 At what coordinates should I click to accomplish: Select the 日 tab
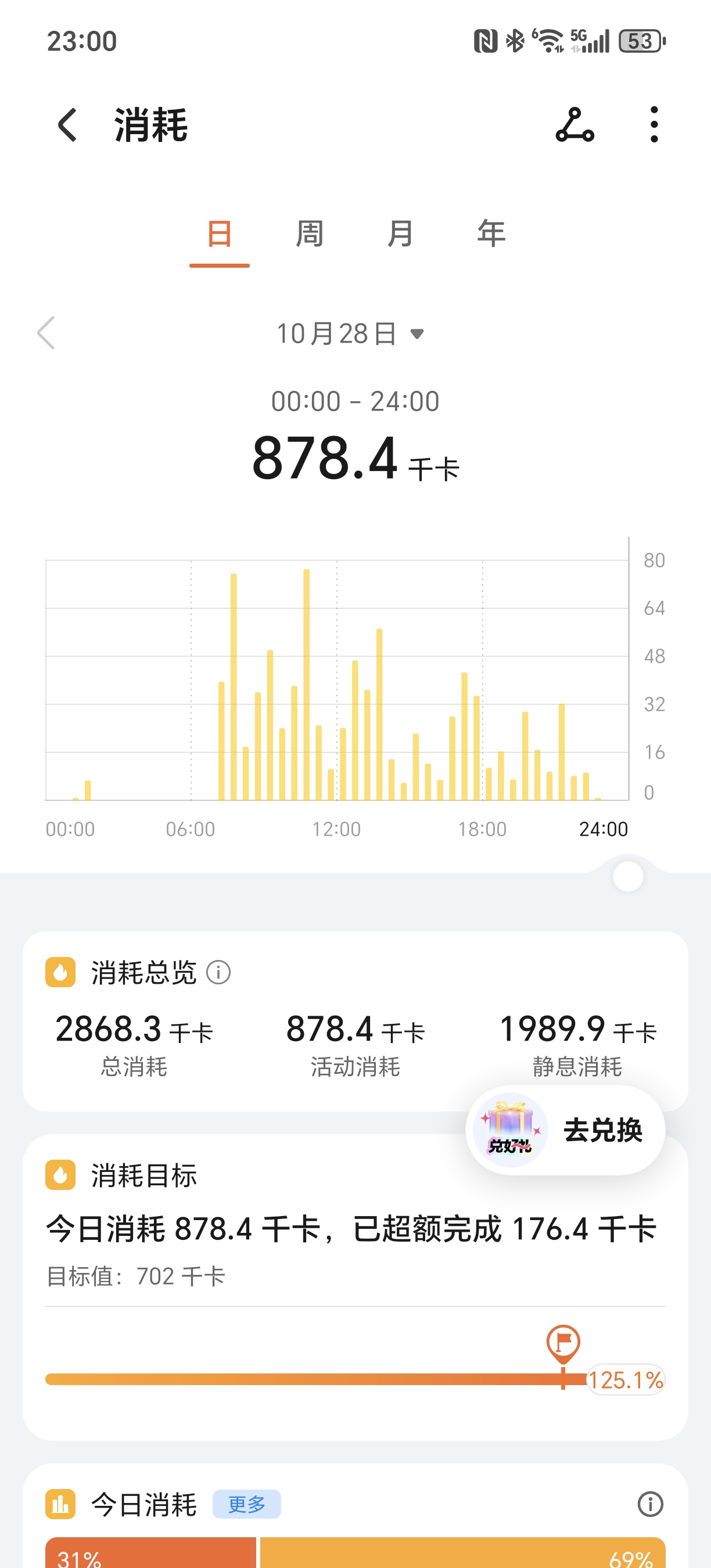[219, 235]
